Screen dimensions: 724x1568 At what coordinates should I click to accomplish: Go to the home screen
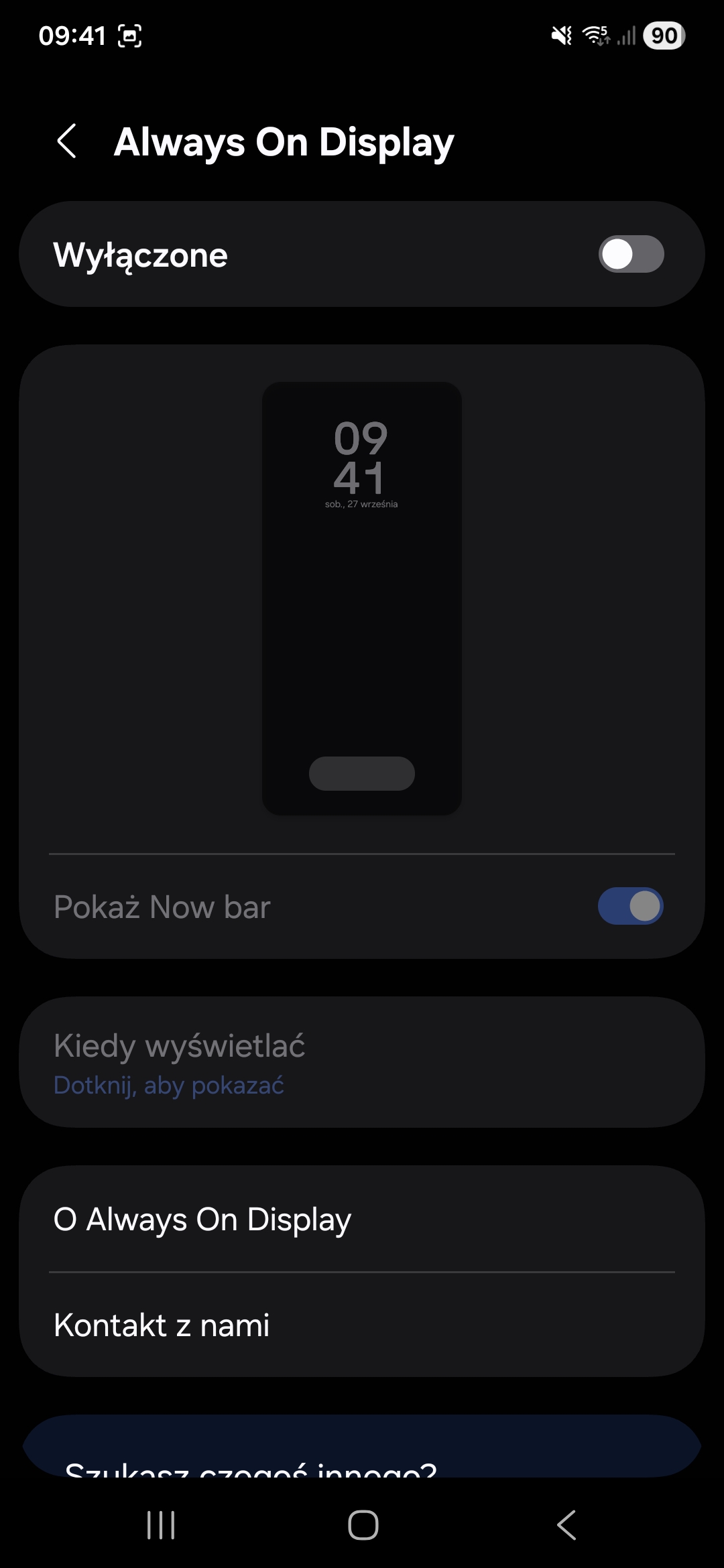click(x=363, y=1526)
